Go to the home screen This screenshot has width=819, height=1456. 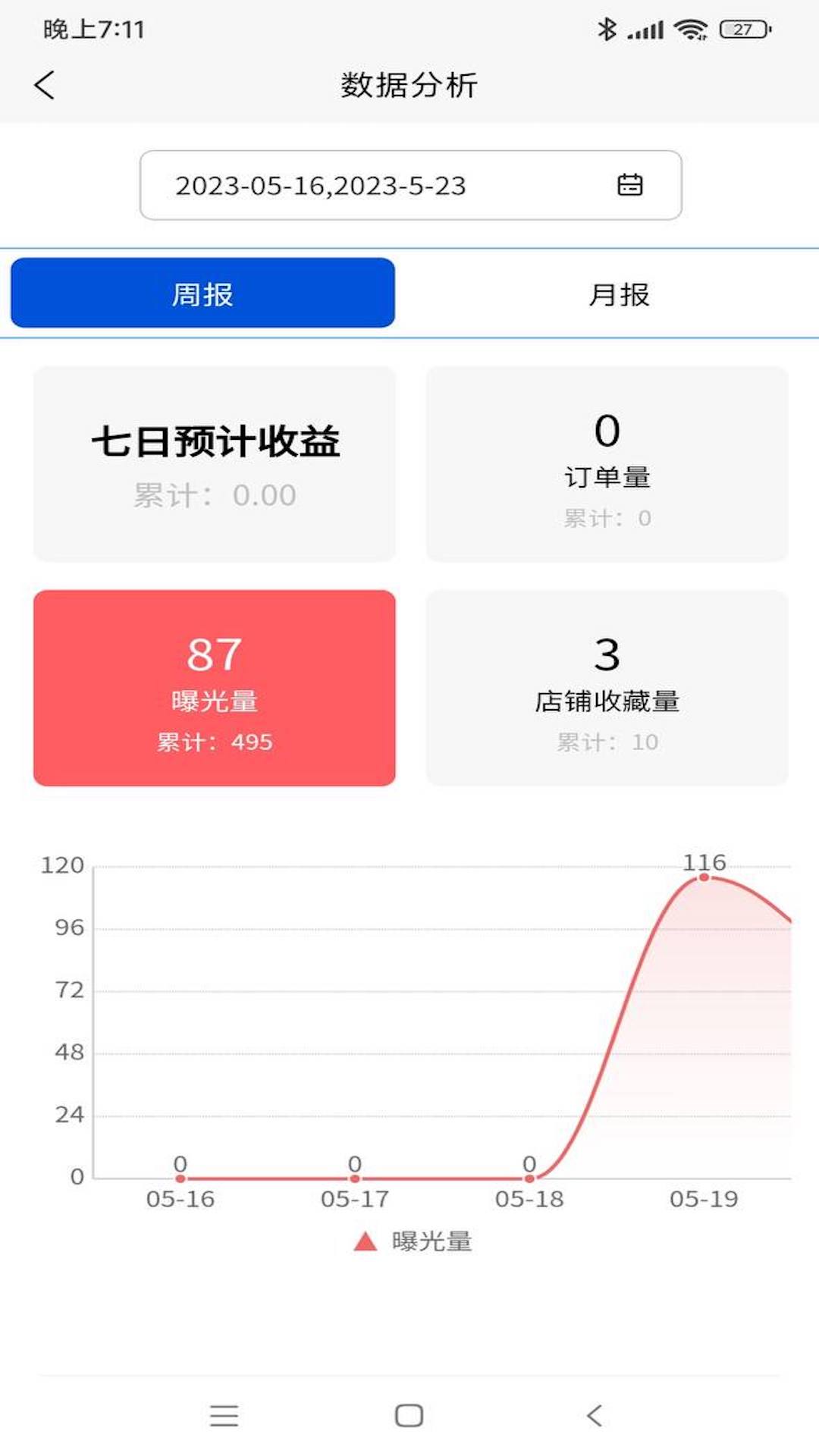[409, 1415]
